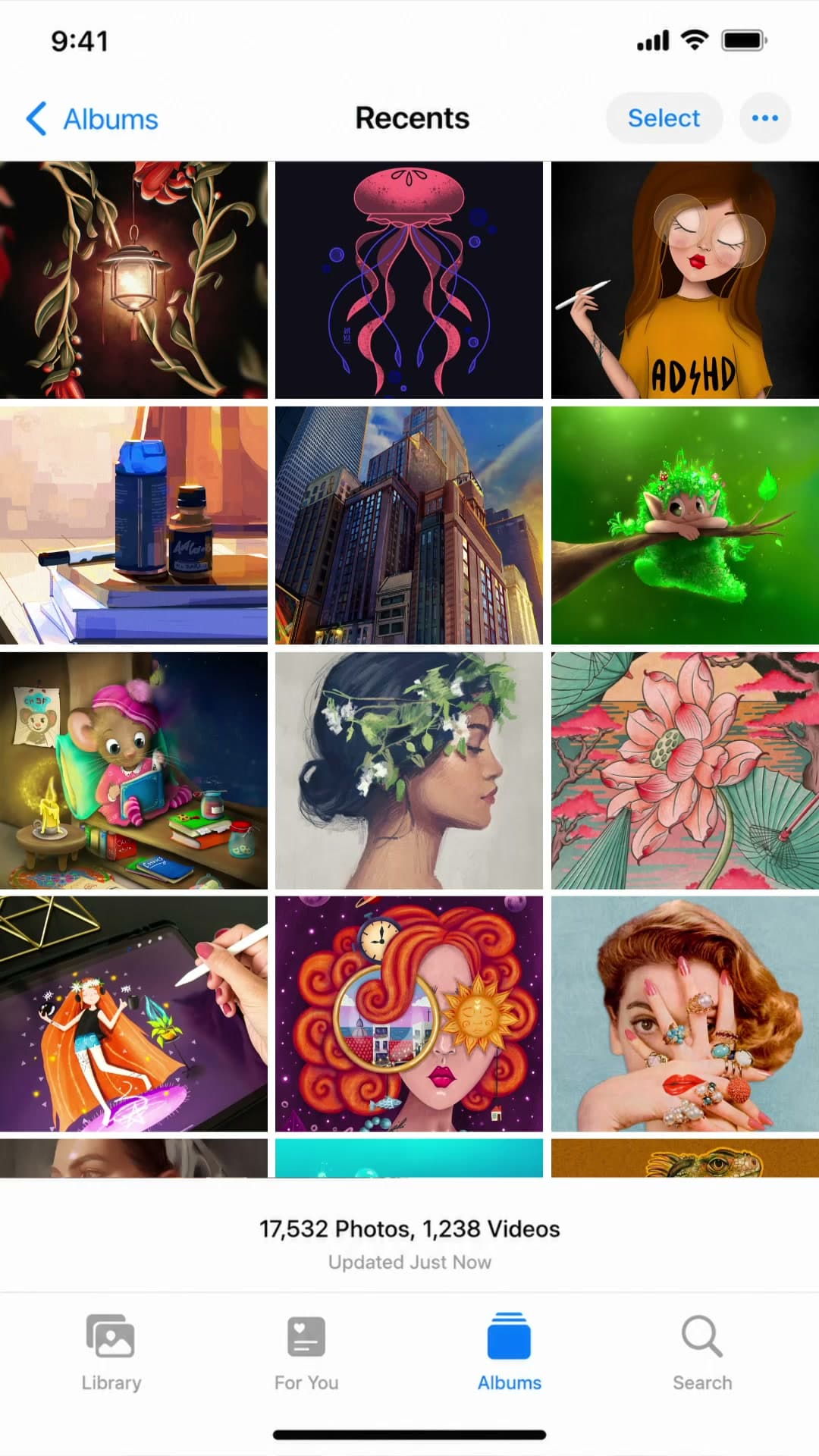Go back to Albums
Image resolution: width=819 pixels, height=1456 pixels.
pyautogui.click(x=92, y=119)
